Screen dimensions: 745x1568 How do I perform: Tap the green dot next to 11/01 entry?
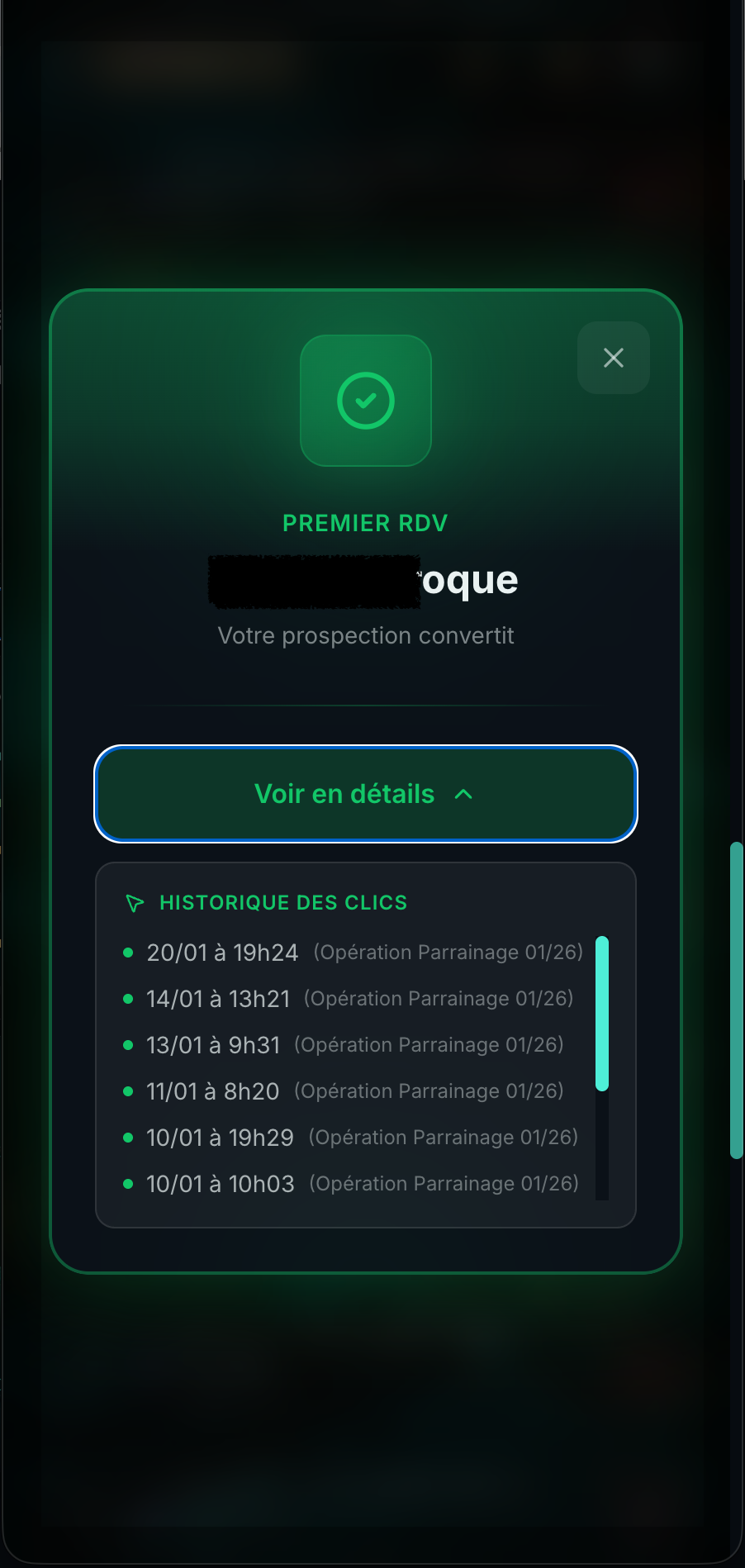(129, 1090)
